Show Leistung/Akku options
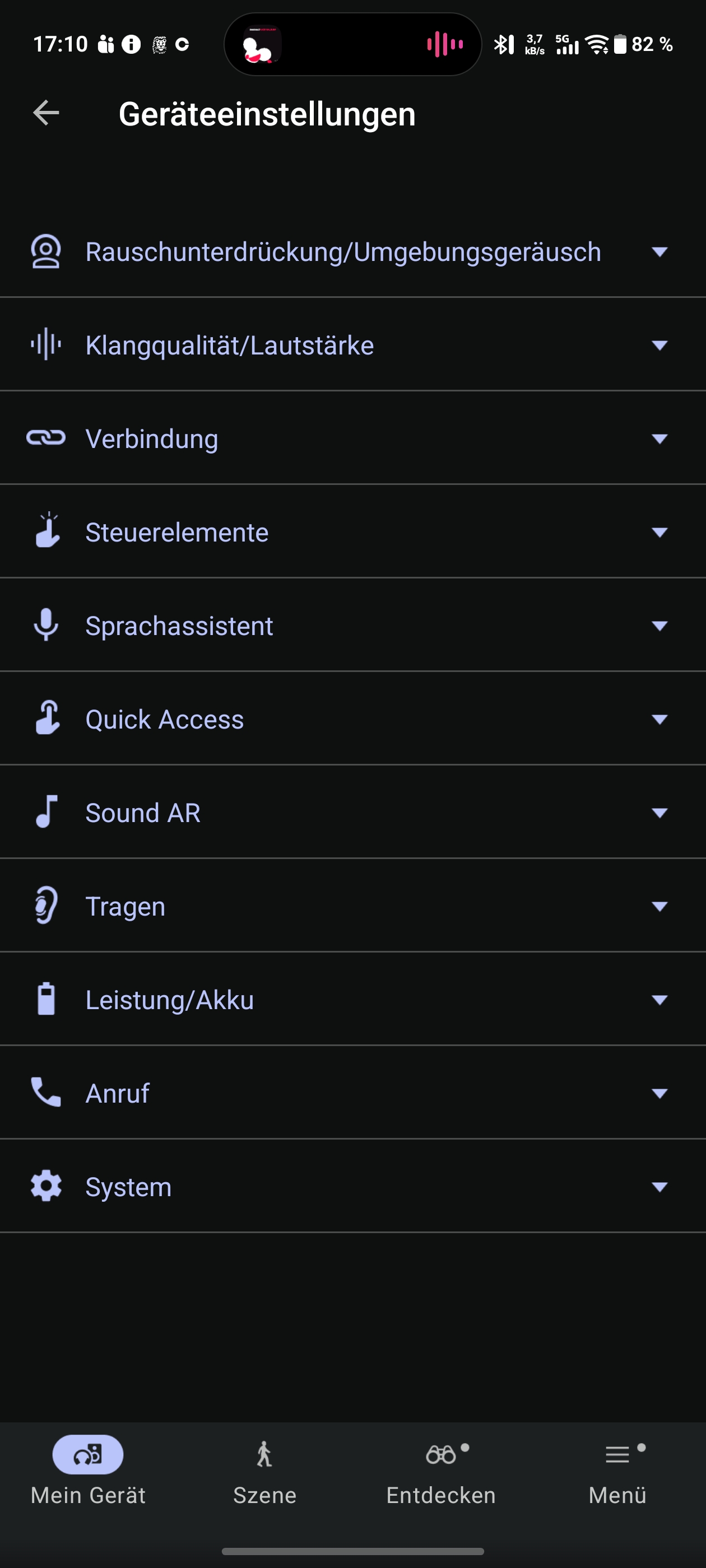706x1568 pixels. pos(352,1000)
